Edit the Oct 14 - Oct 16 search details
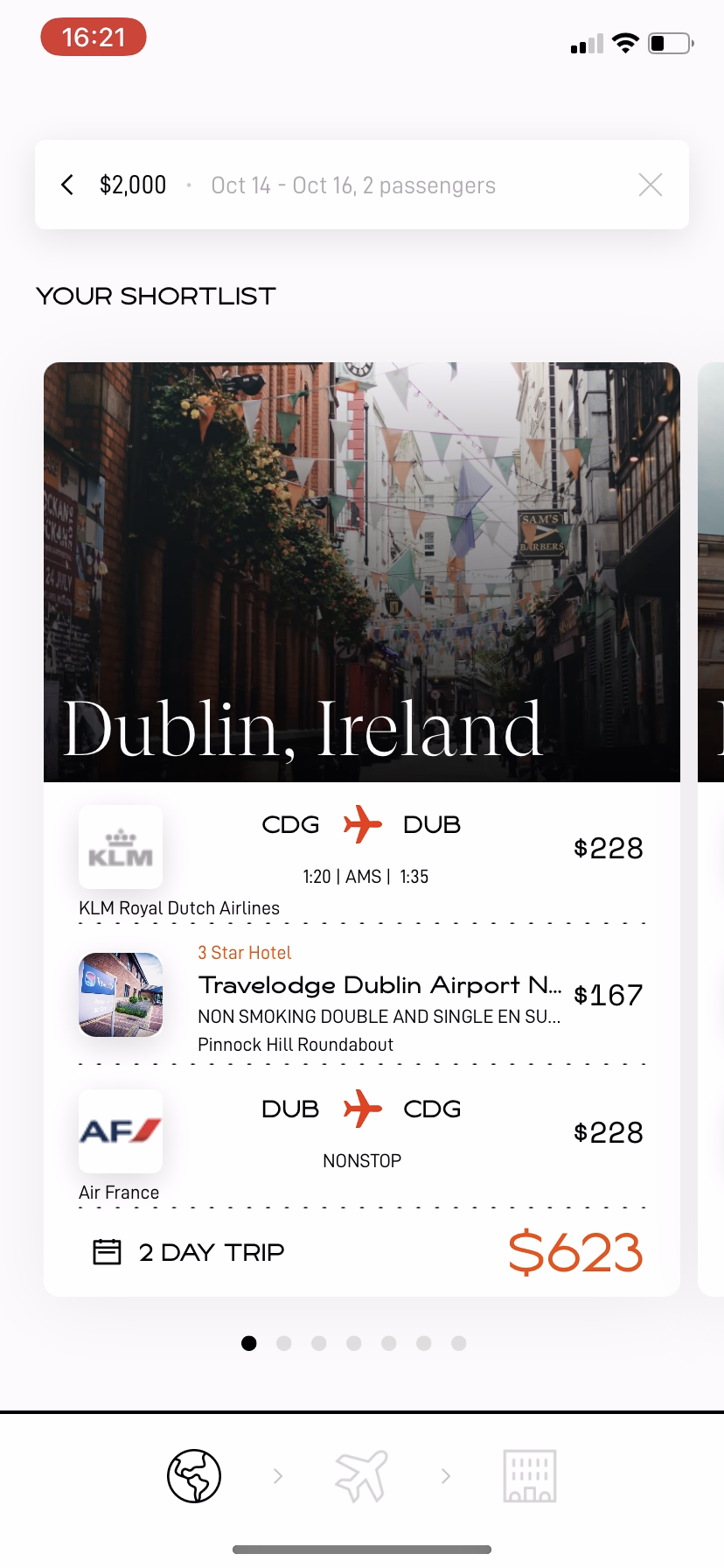 [352, 185]
